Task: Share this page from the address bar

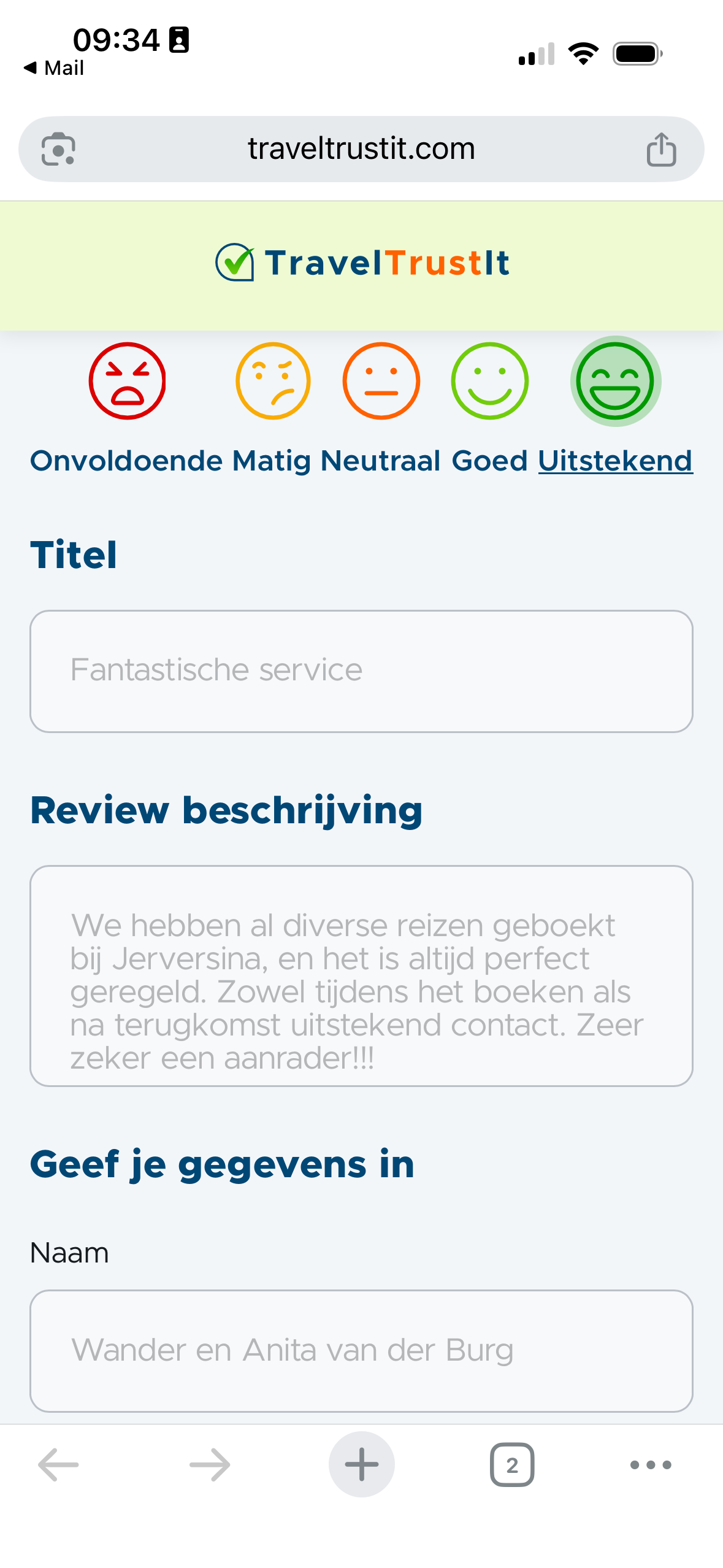Action: [661, 149]
